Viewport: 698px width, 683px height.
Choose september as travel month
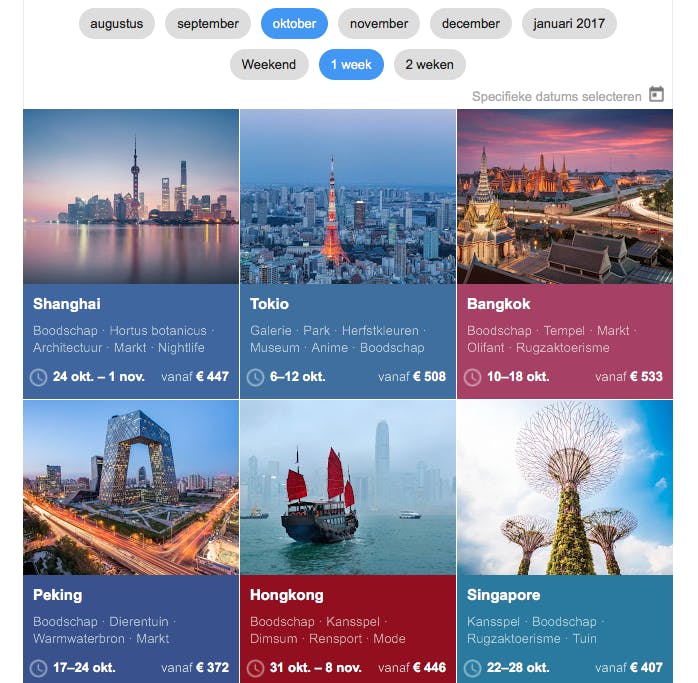point(208,23)
